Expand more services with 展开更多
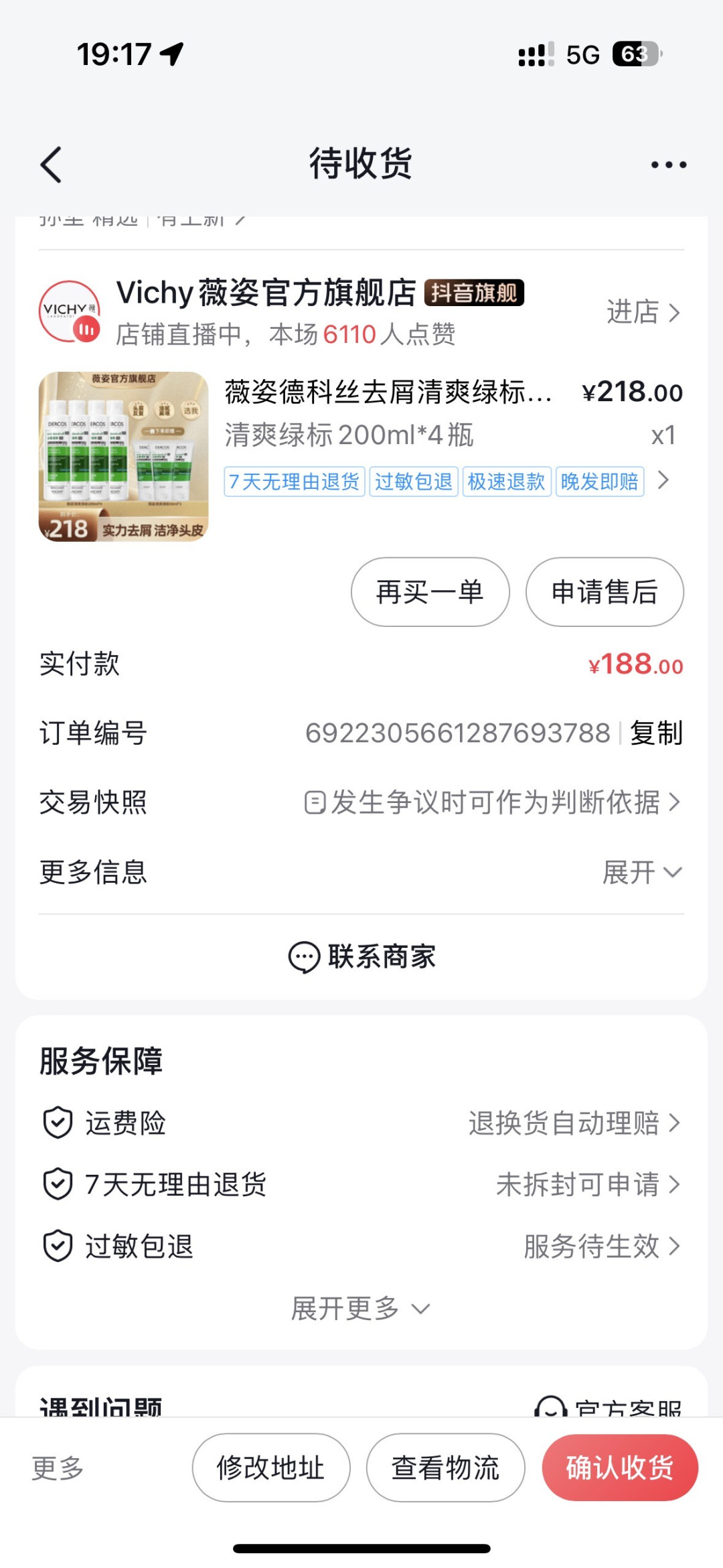Image resolution: width=723 pixels, height=1568 pixels. (x=360, y=1308)
